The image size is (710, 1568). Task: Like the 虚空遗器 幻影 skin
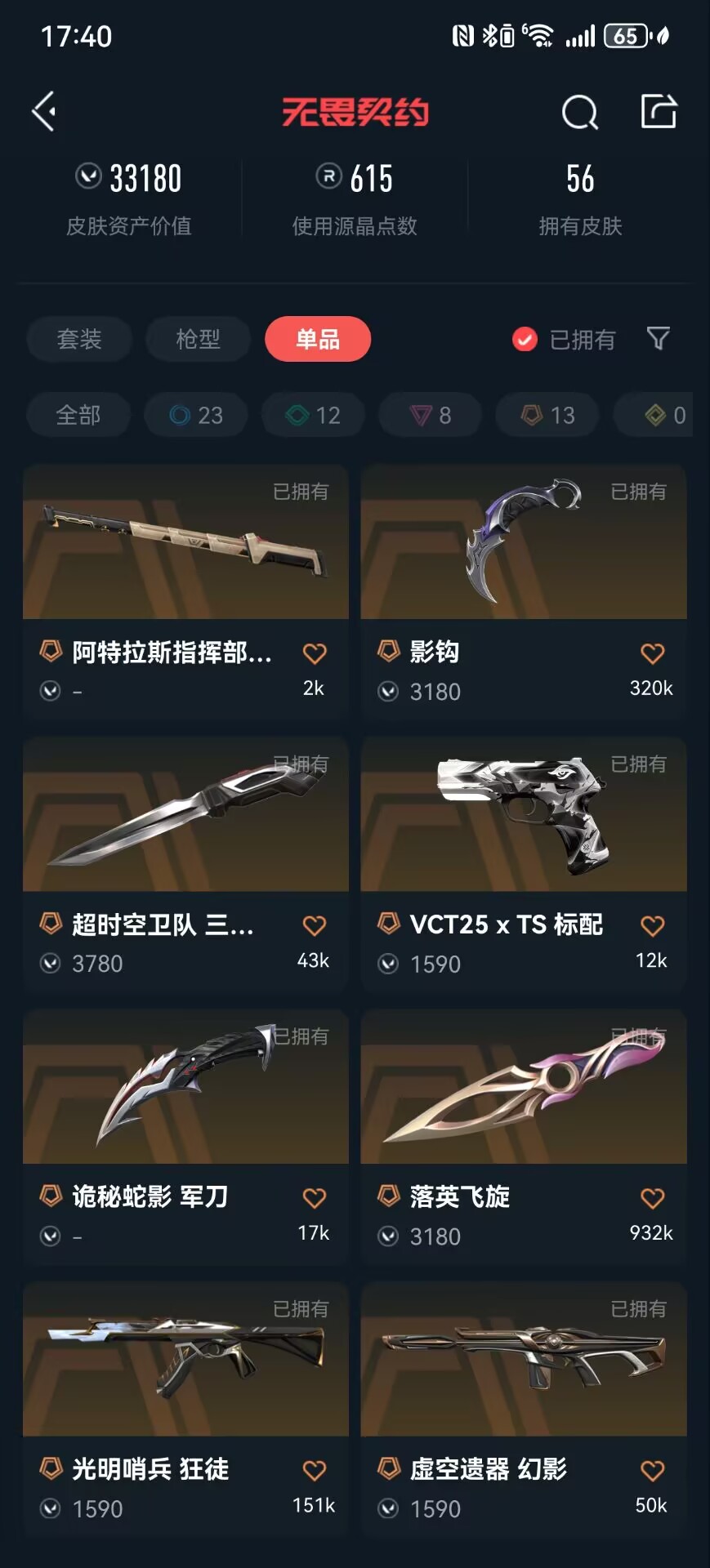[652, 1471]
